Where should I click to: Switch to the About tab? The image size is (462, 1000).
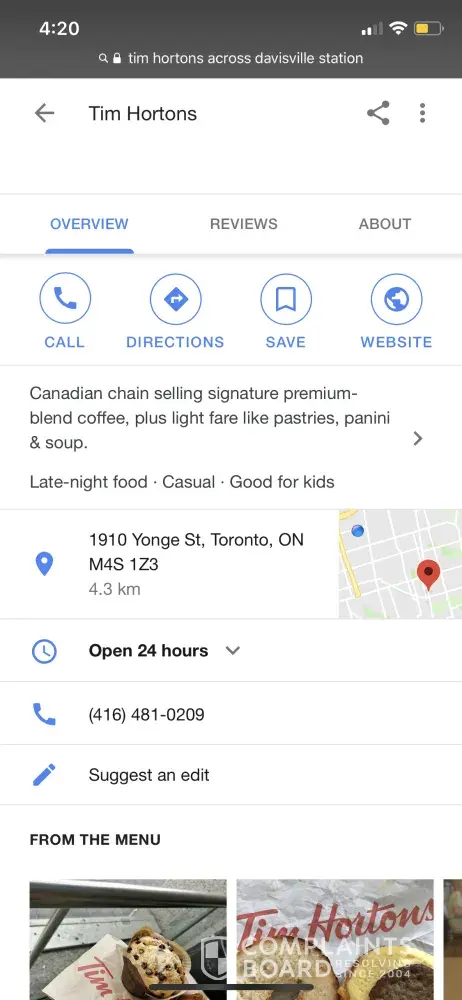385,224
